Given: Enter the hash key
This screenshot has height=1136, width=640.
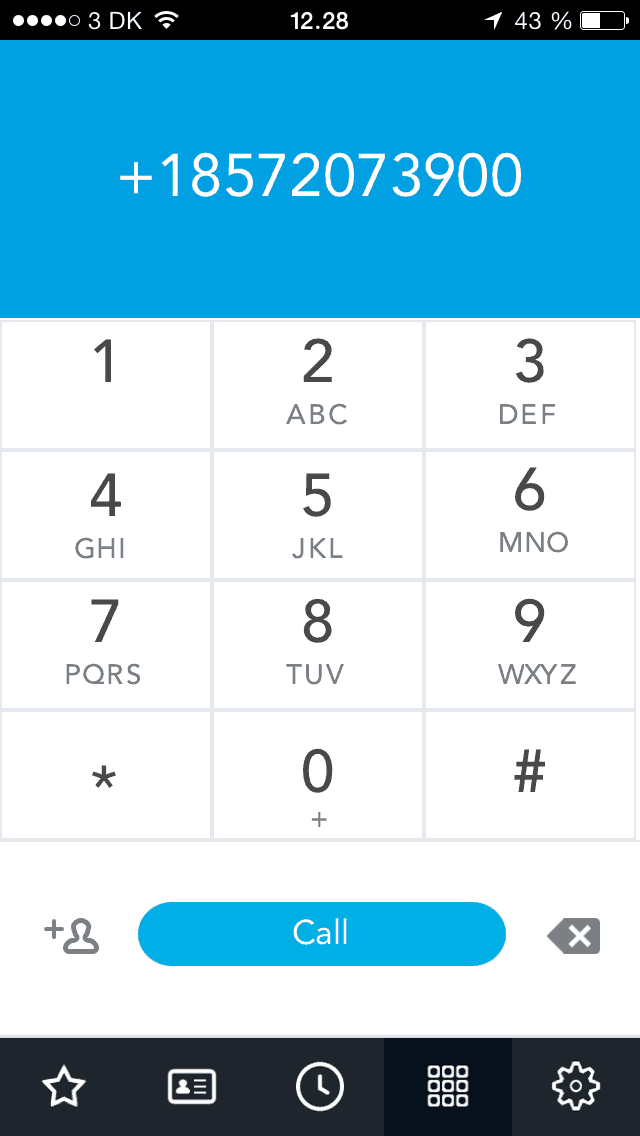Looking at the screenshot, I should coord(530,776).
